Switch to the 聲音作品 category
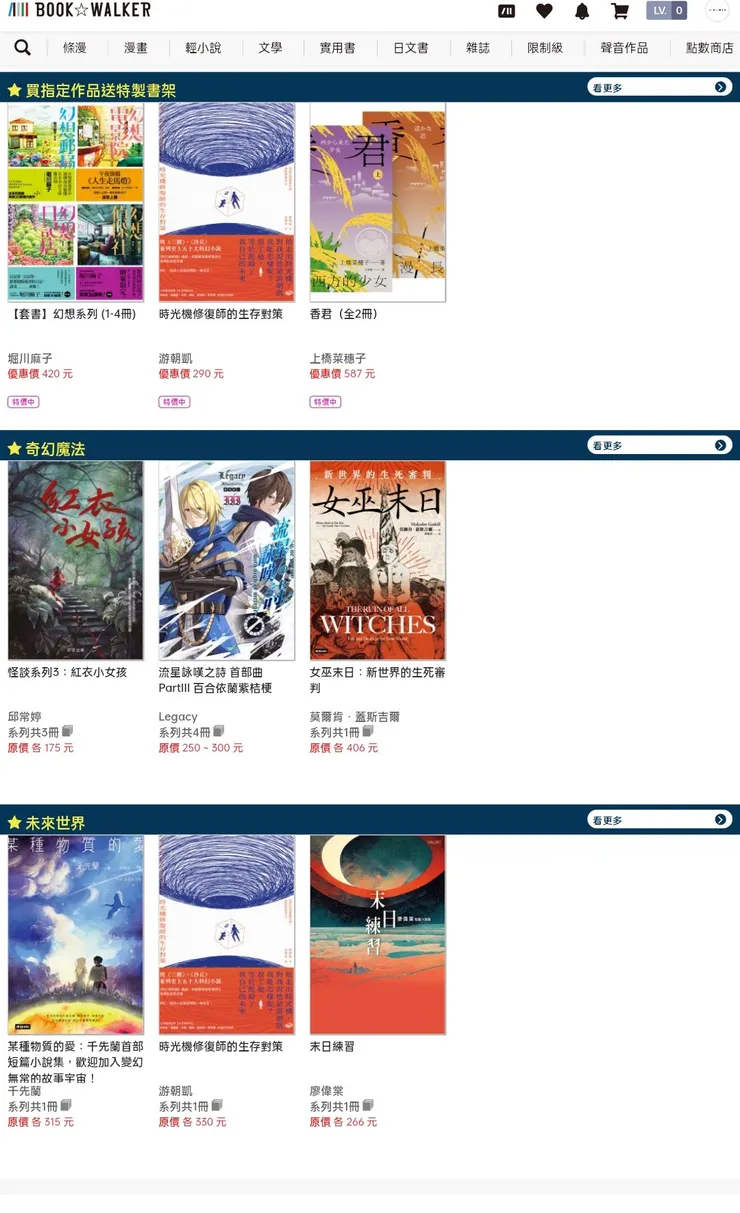Image resolution: width=740 pixels, height=1213 pixels. [x=624, y=48]
